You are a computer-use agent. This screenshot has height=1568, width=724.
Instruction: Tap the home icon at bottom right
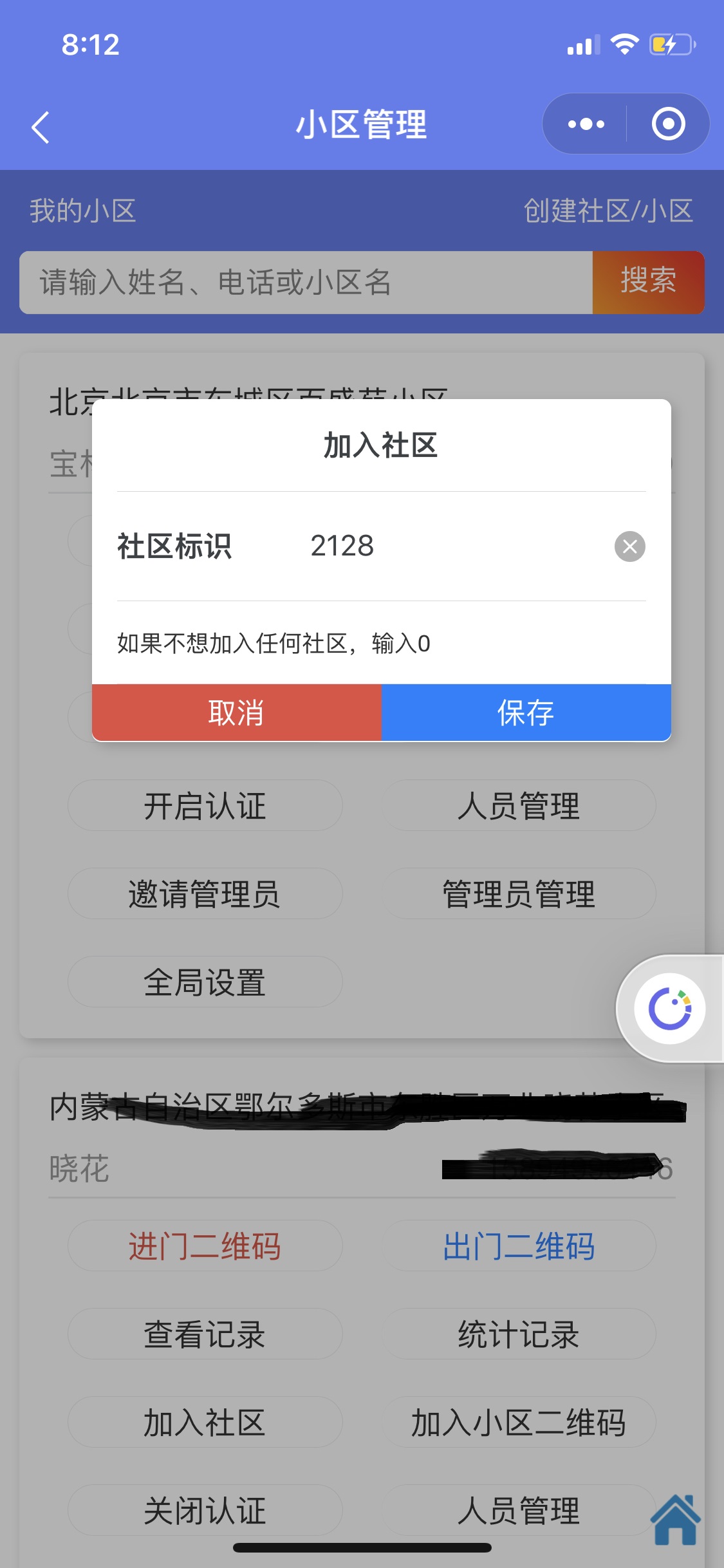pos(676,1520)
